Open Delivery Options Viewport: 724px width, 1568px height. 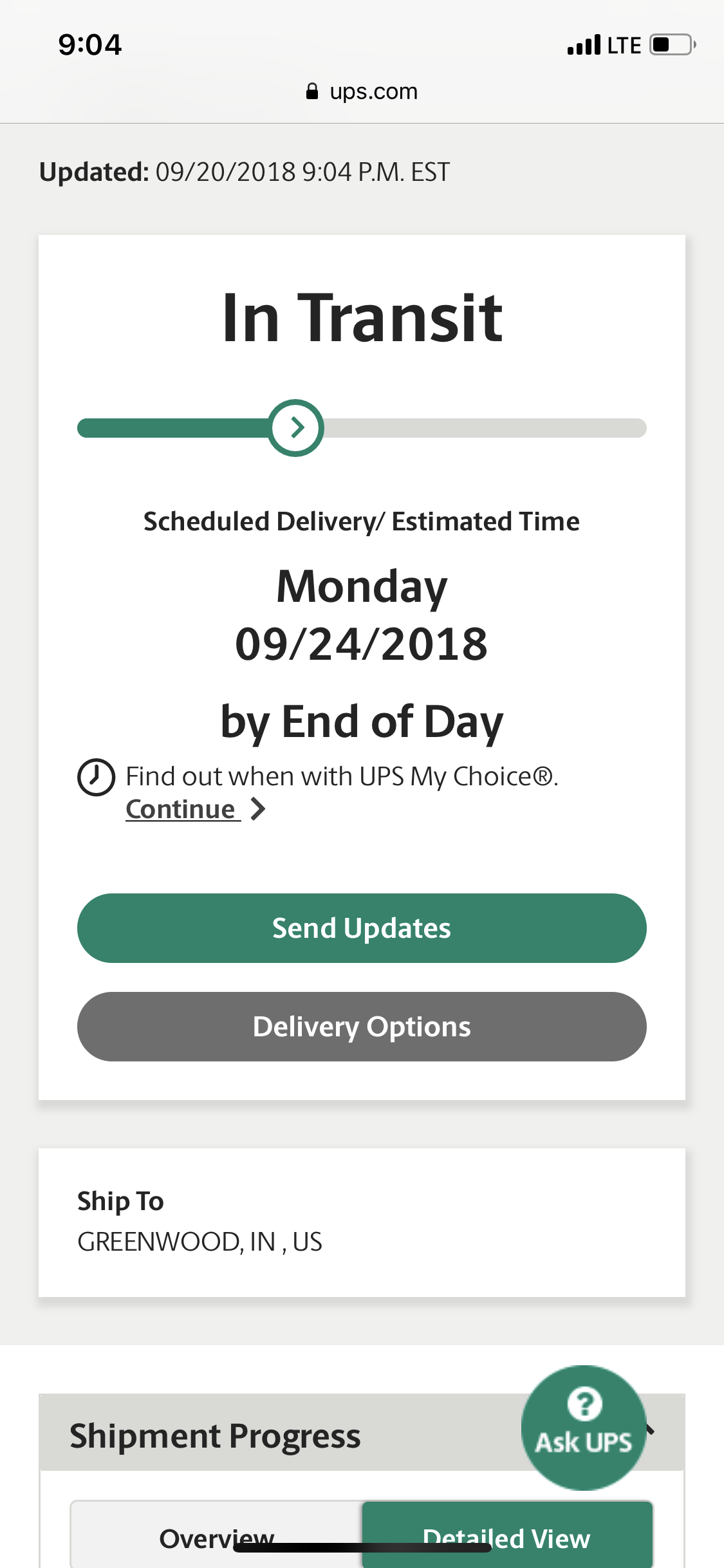pyautogui.click(x=362, y=1026)
